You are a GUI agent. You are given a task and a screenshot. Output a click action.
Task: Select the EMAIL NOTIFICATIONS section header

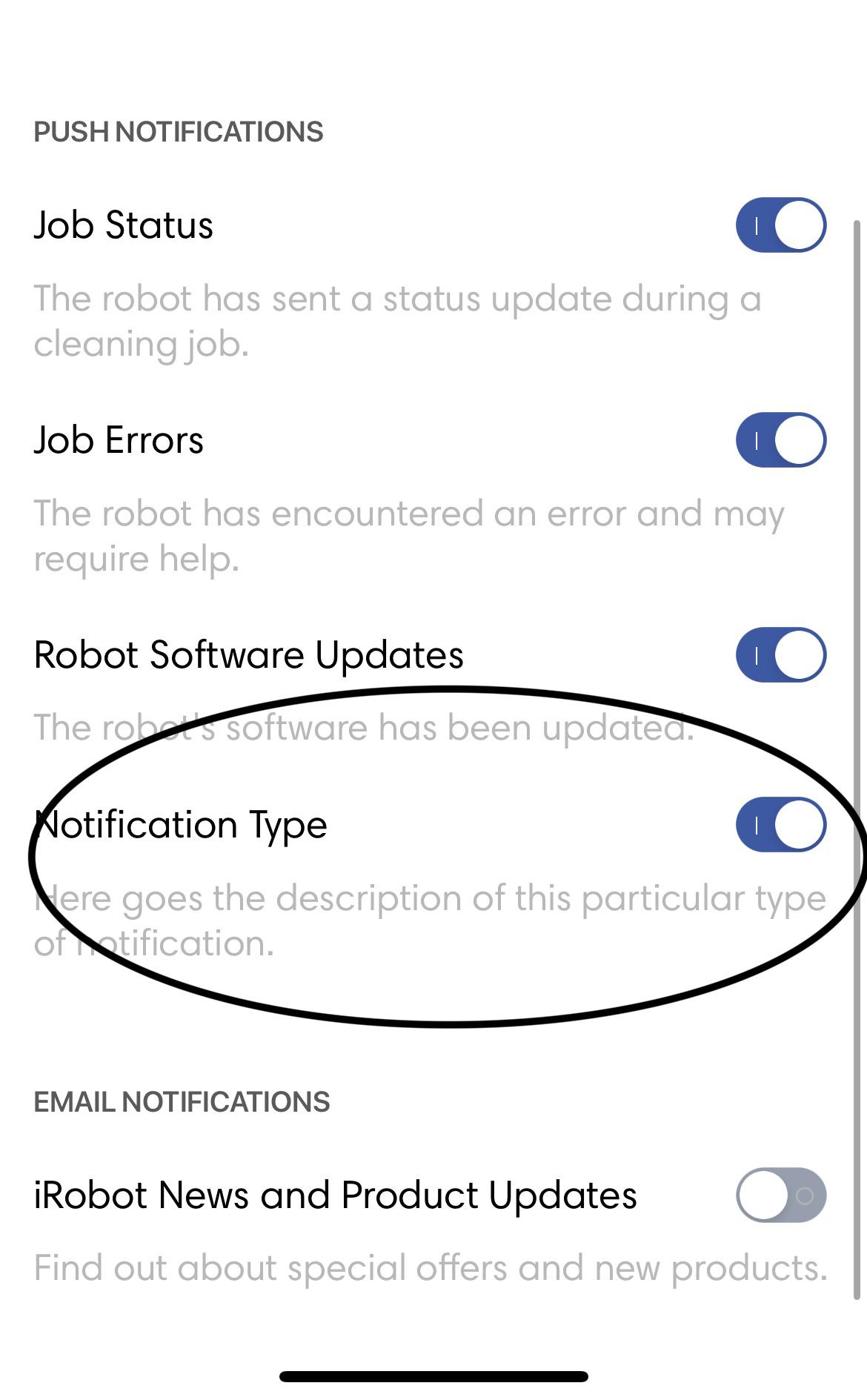tap(182, 1101)
